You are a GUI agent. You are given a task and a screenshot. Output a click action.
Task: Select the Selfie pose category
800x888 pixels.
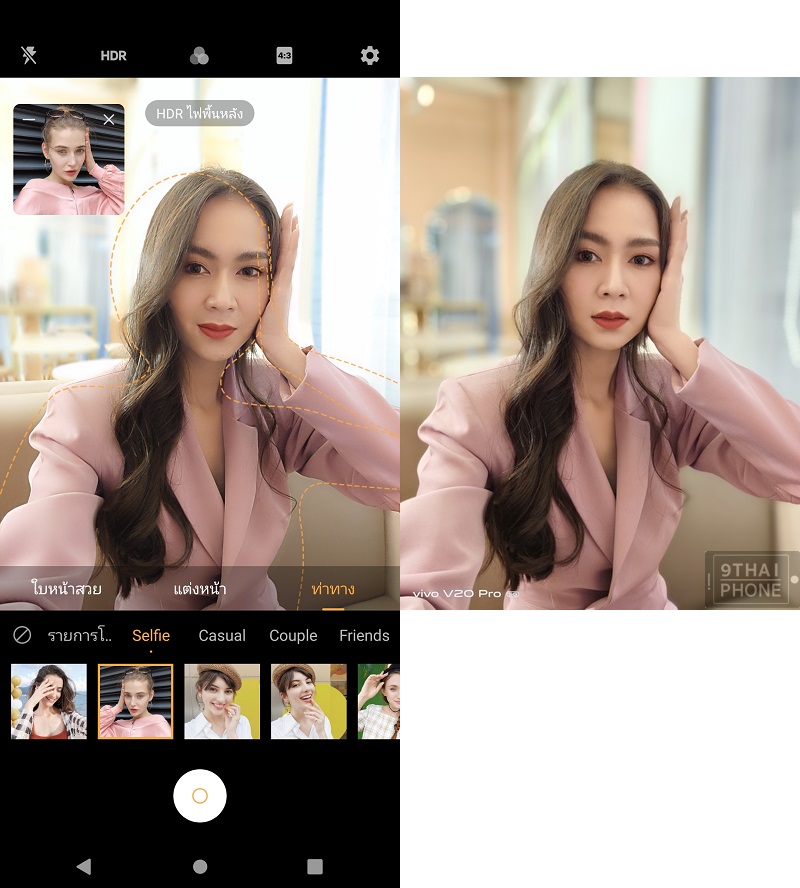coord(151,635)
